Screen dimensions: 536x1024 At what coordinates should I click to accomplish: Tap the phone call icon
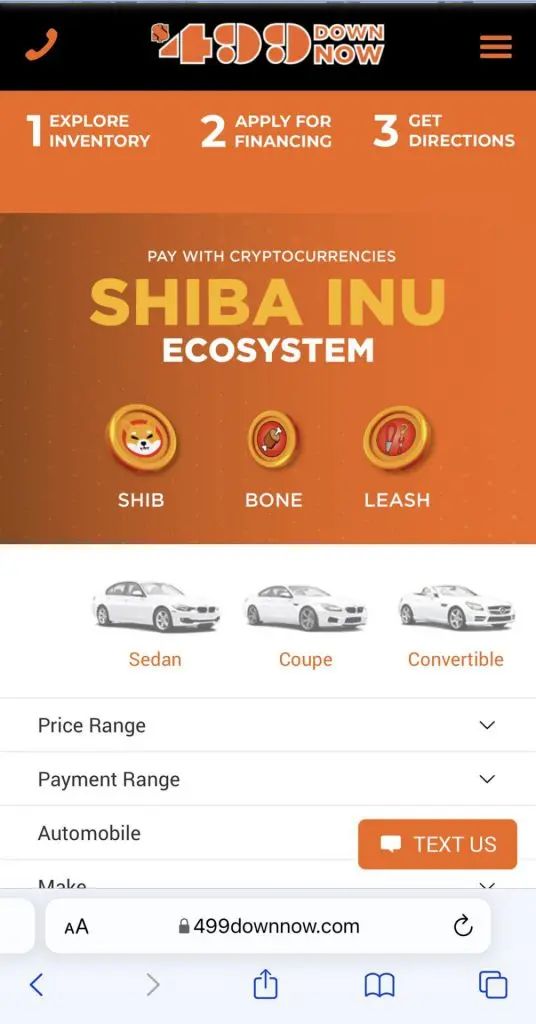click(41, 46)
